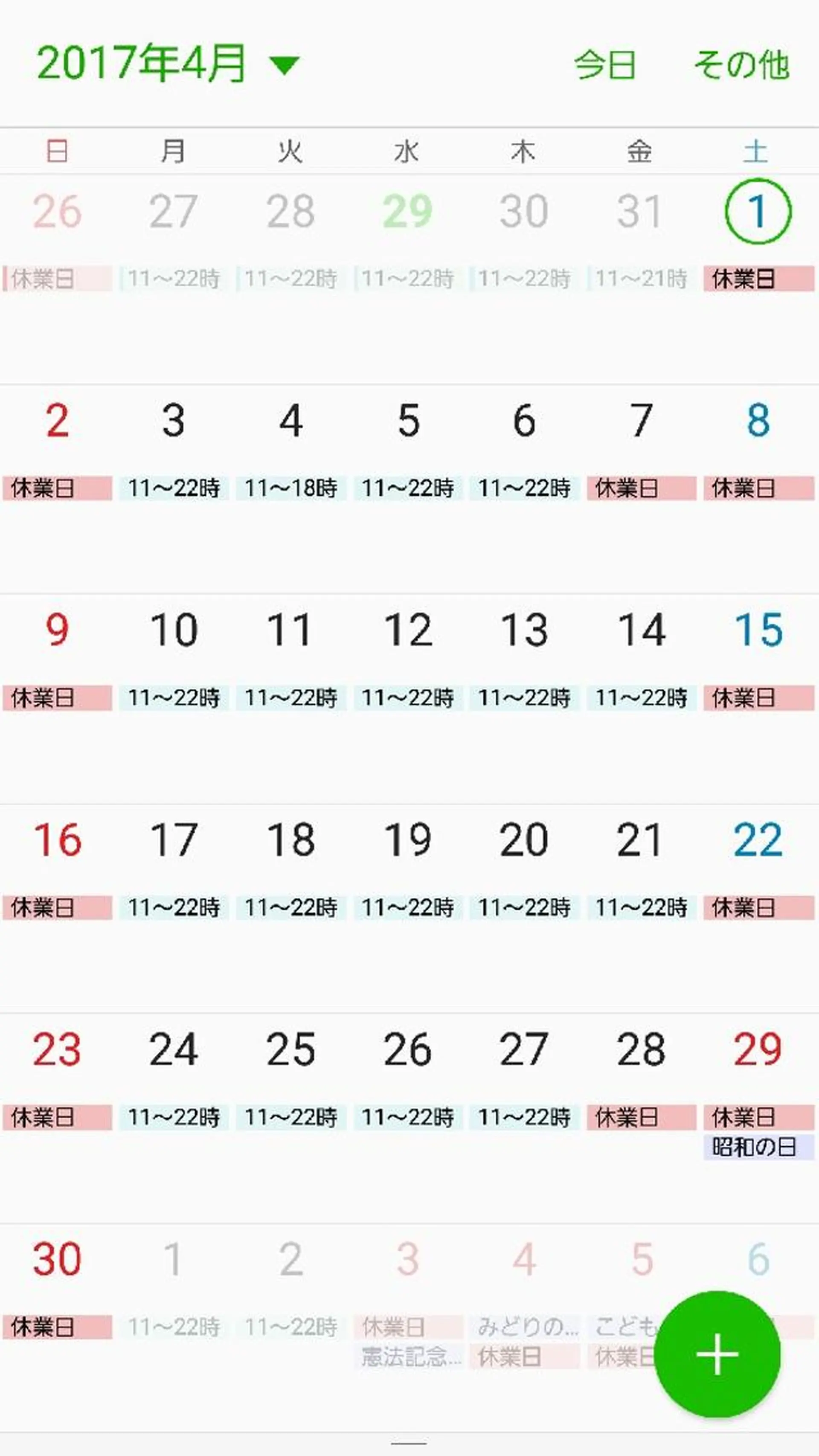Select April 17 in the calendar

coord(174,840)
